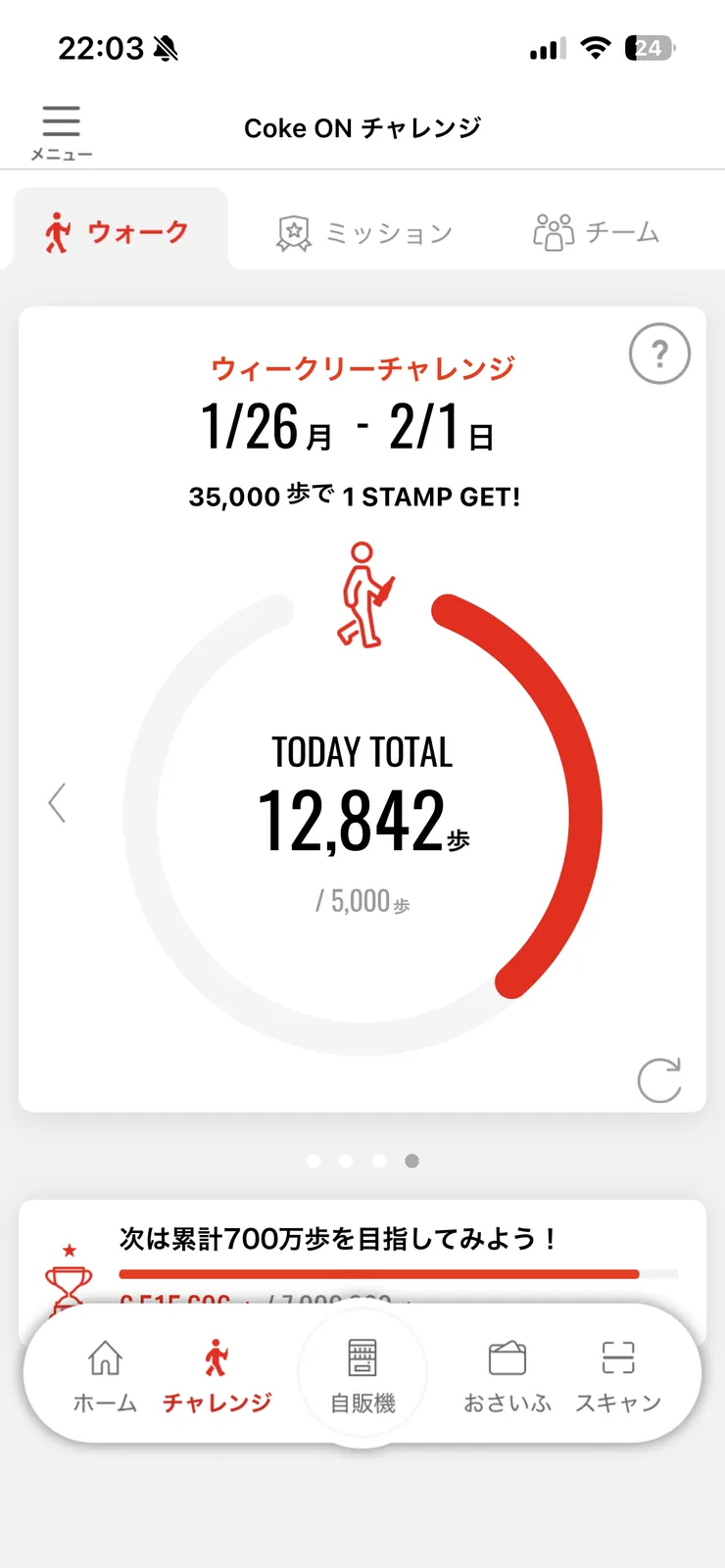
Task: Switch to the チーム tab
Action: coord(596,233)
